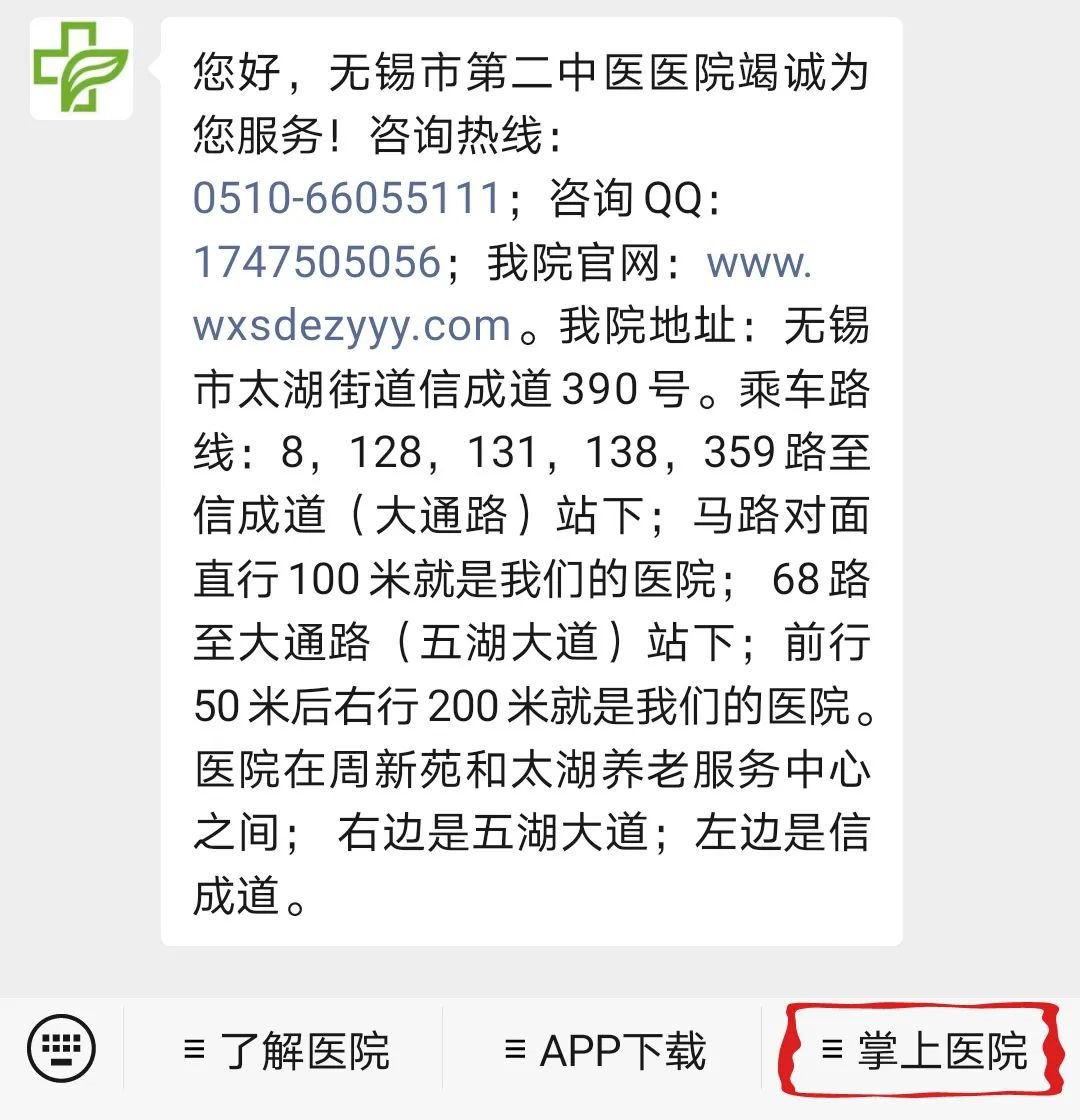Open the 了解医院 menu
The width and height of the screenshot is (1080, 1120).
click(x=286, y=1051)
